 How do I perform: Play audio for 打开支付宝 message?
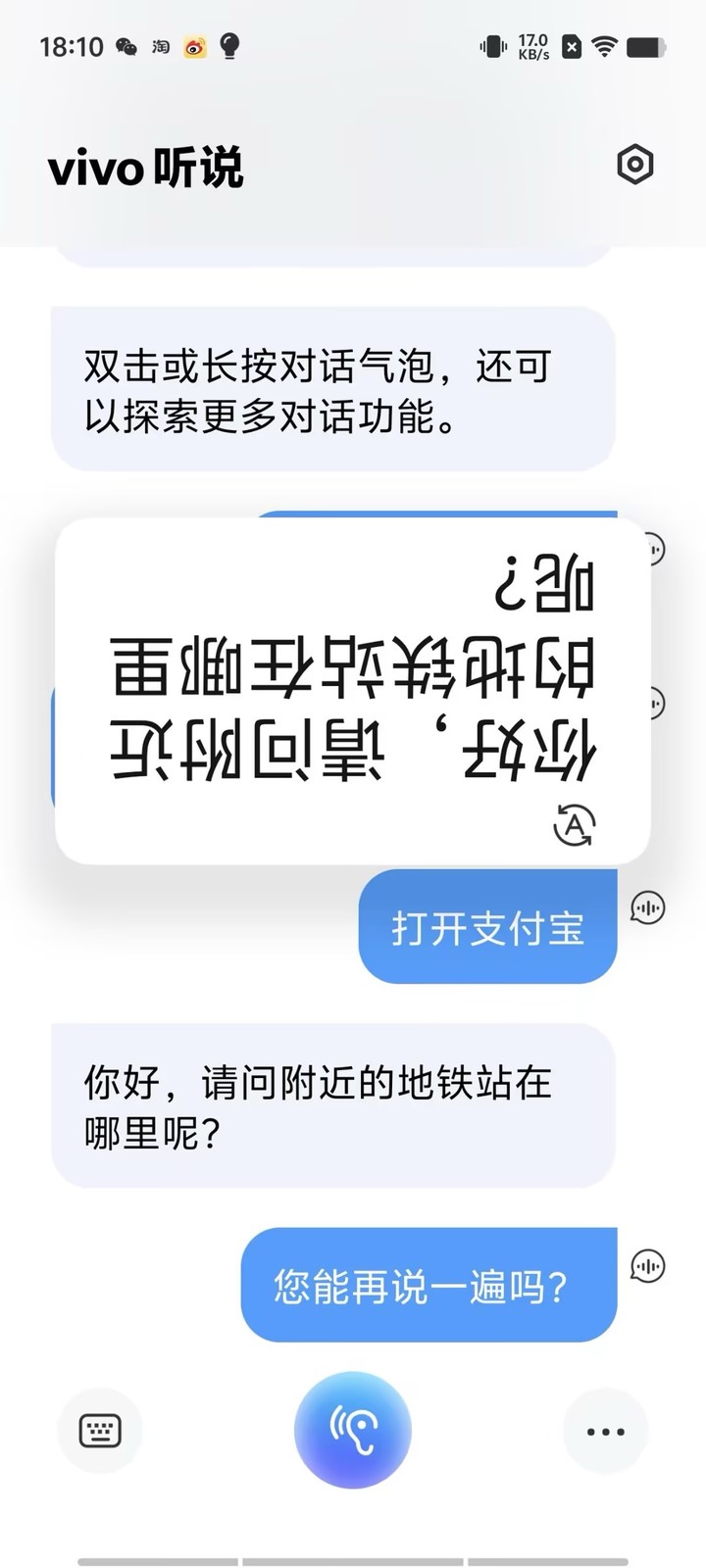(647, 907)
